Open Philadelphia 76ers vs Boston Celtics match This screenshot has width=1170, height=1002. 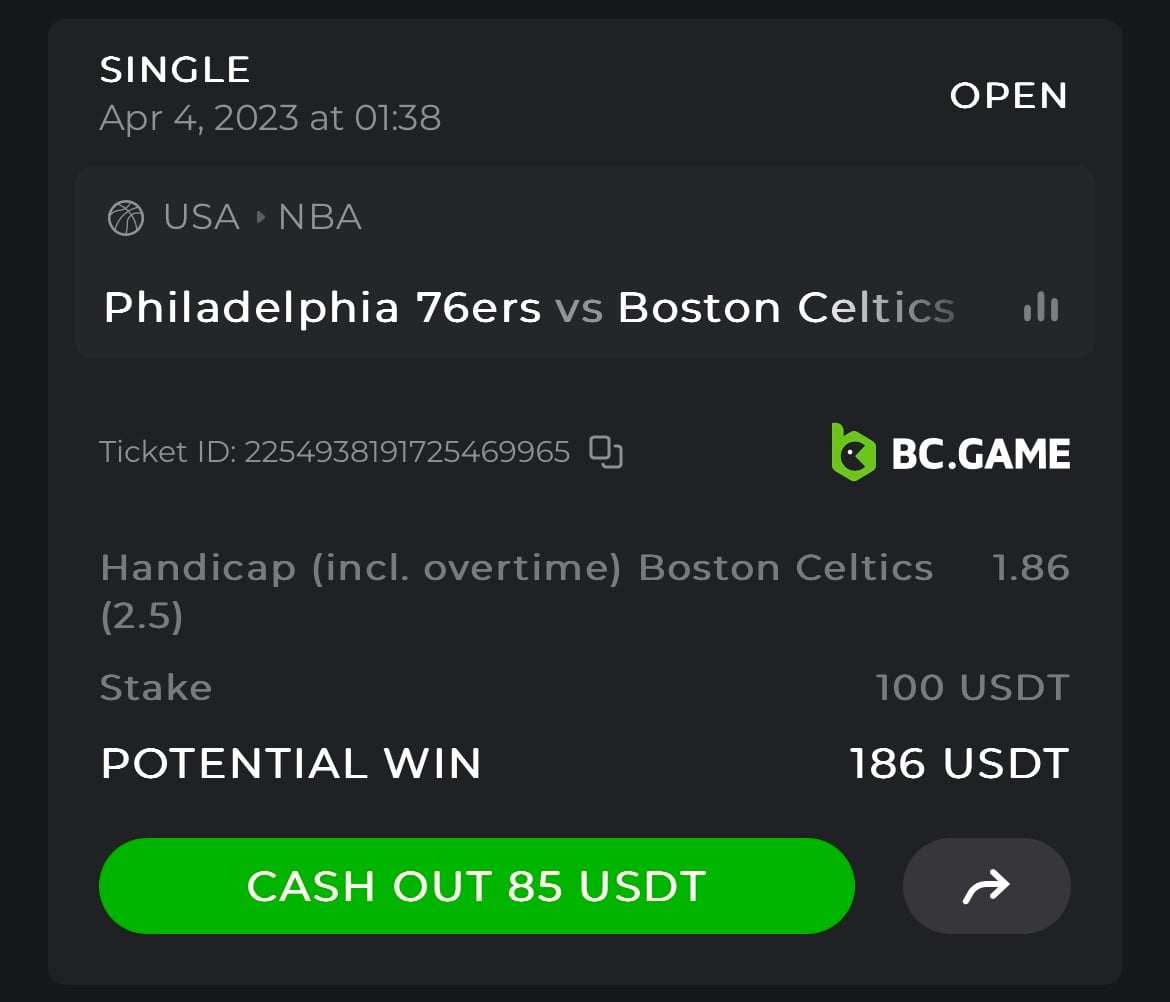[528, 308]
